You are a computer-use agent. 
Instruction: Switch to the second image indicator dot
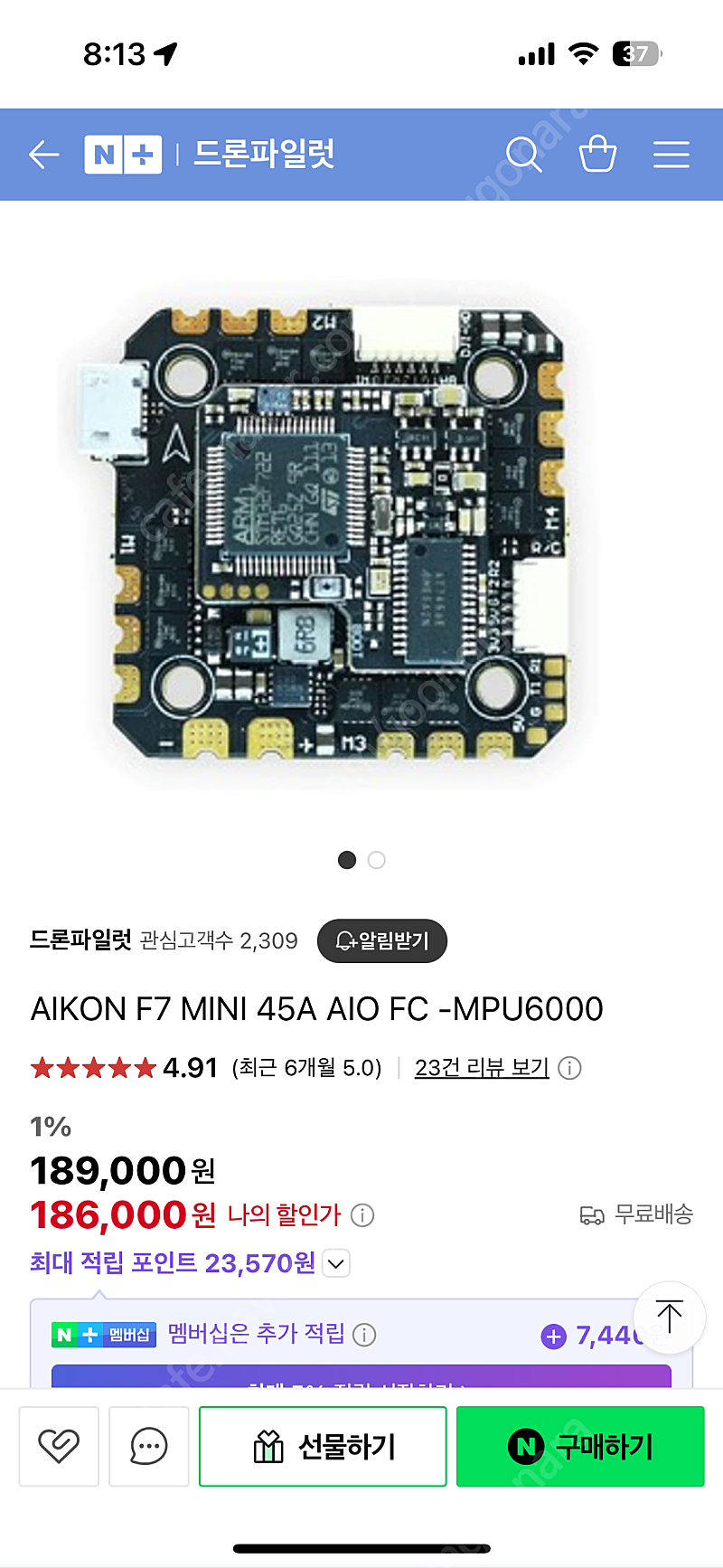tap(377, 860)
